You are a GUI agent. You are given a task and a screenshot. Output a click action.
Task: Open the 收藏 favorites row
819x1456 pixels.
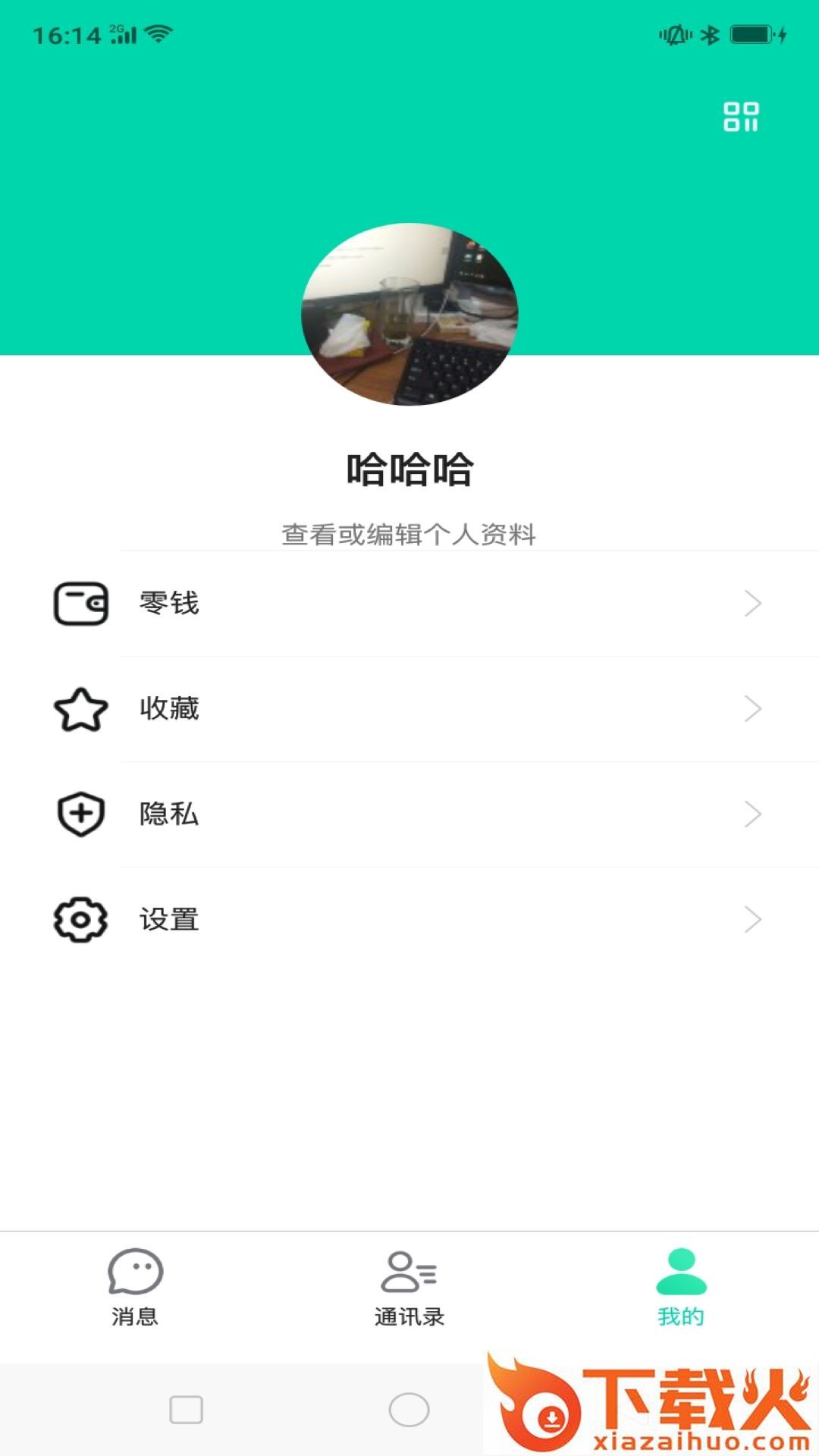pyautogui.click(x=409, y=709)
